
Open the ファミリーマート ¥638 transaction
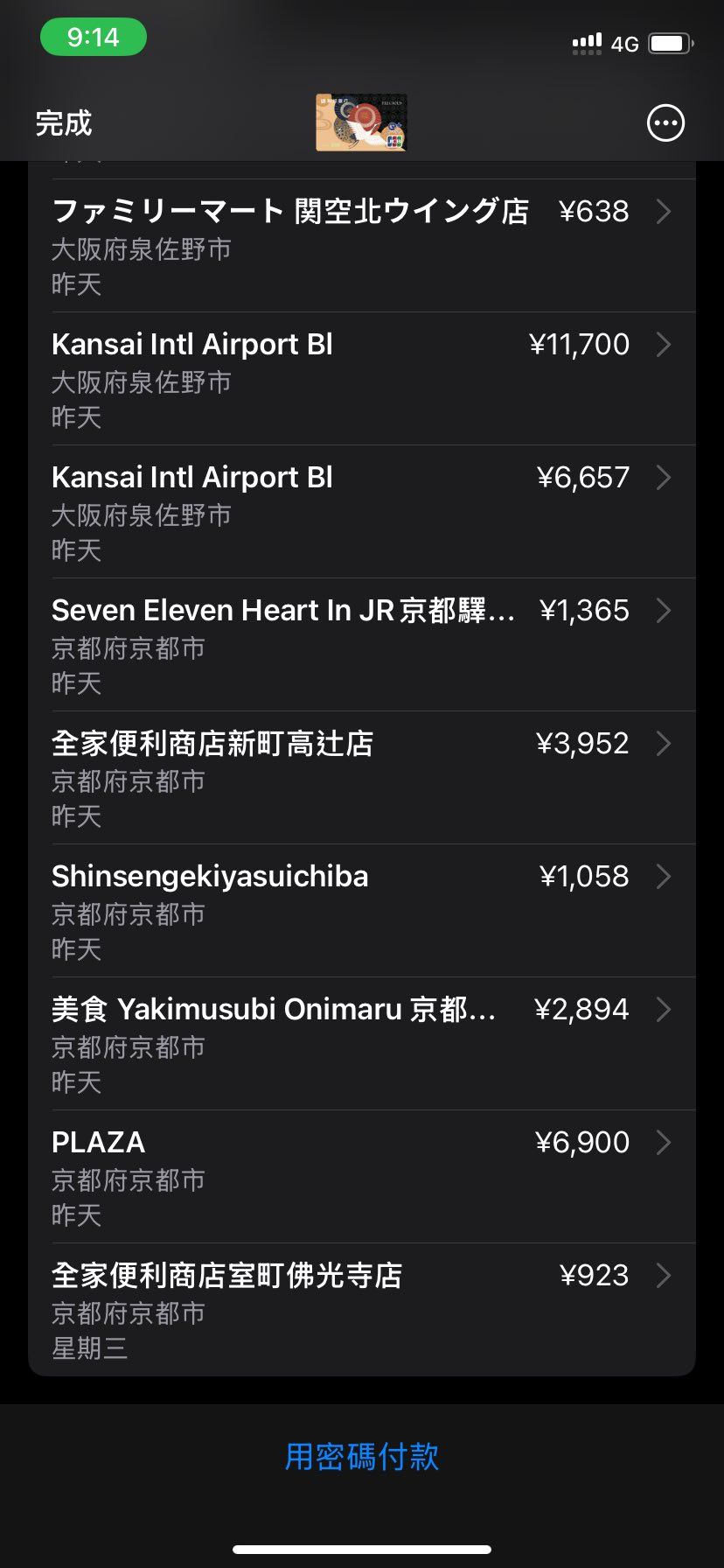[361, 246]
